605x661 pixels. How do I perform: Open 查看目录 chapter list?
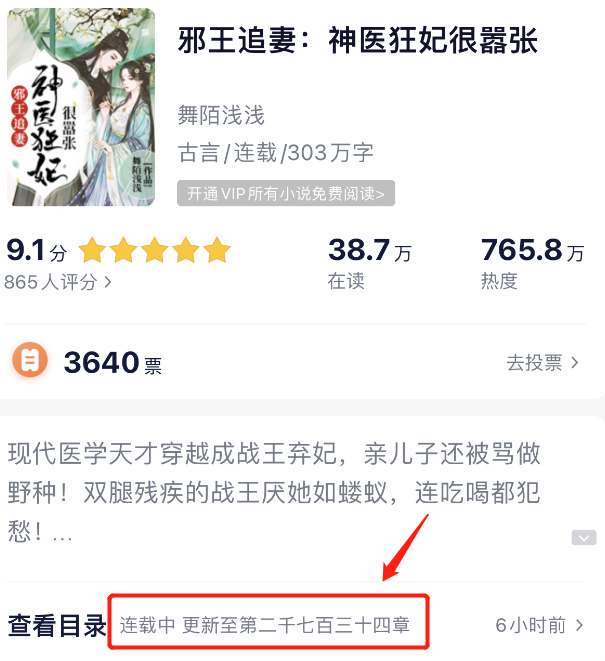(57, 626)
